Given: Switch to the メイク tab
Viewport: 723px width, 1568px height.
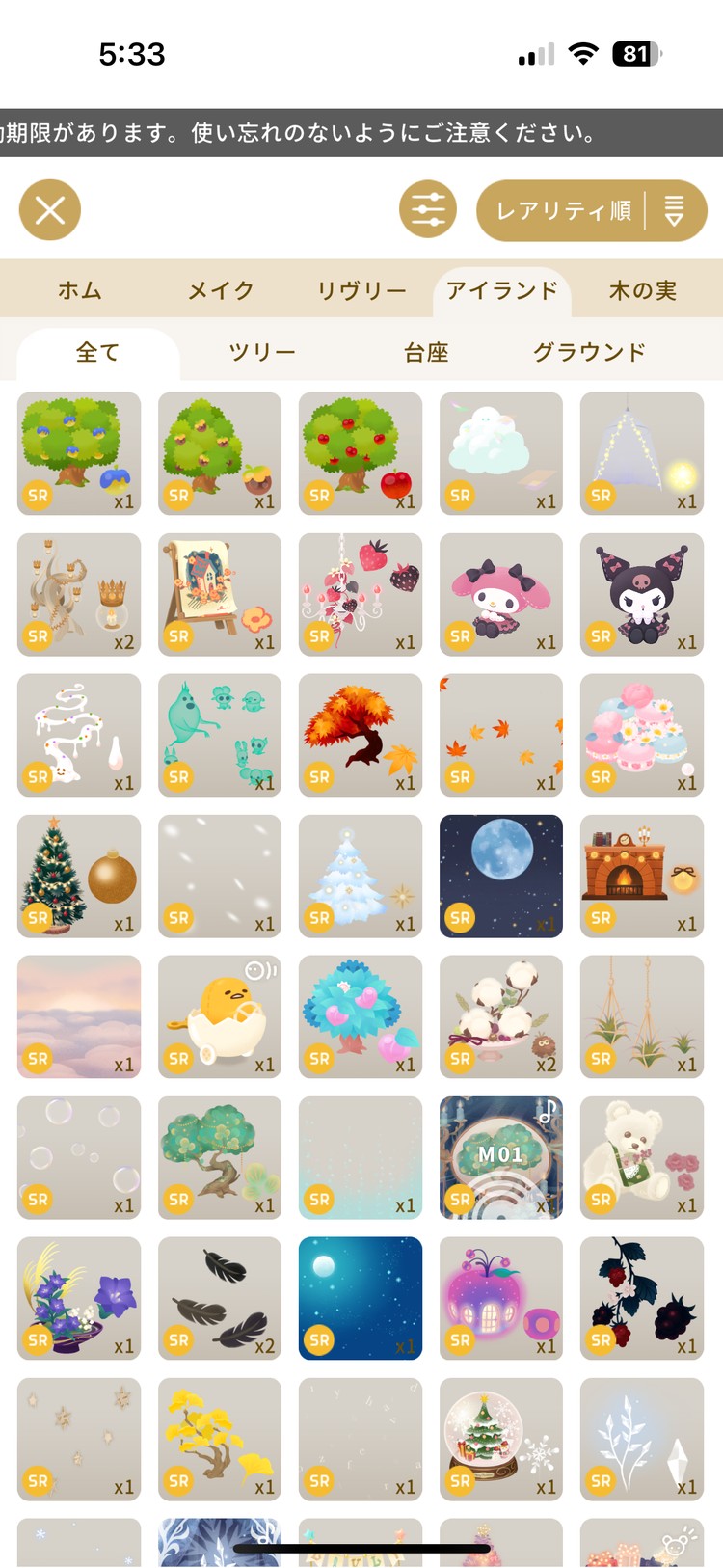Looking at the screenshot, I should point(221,290).
